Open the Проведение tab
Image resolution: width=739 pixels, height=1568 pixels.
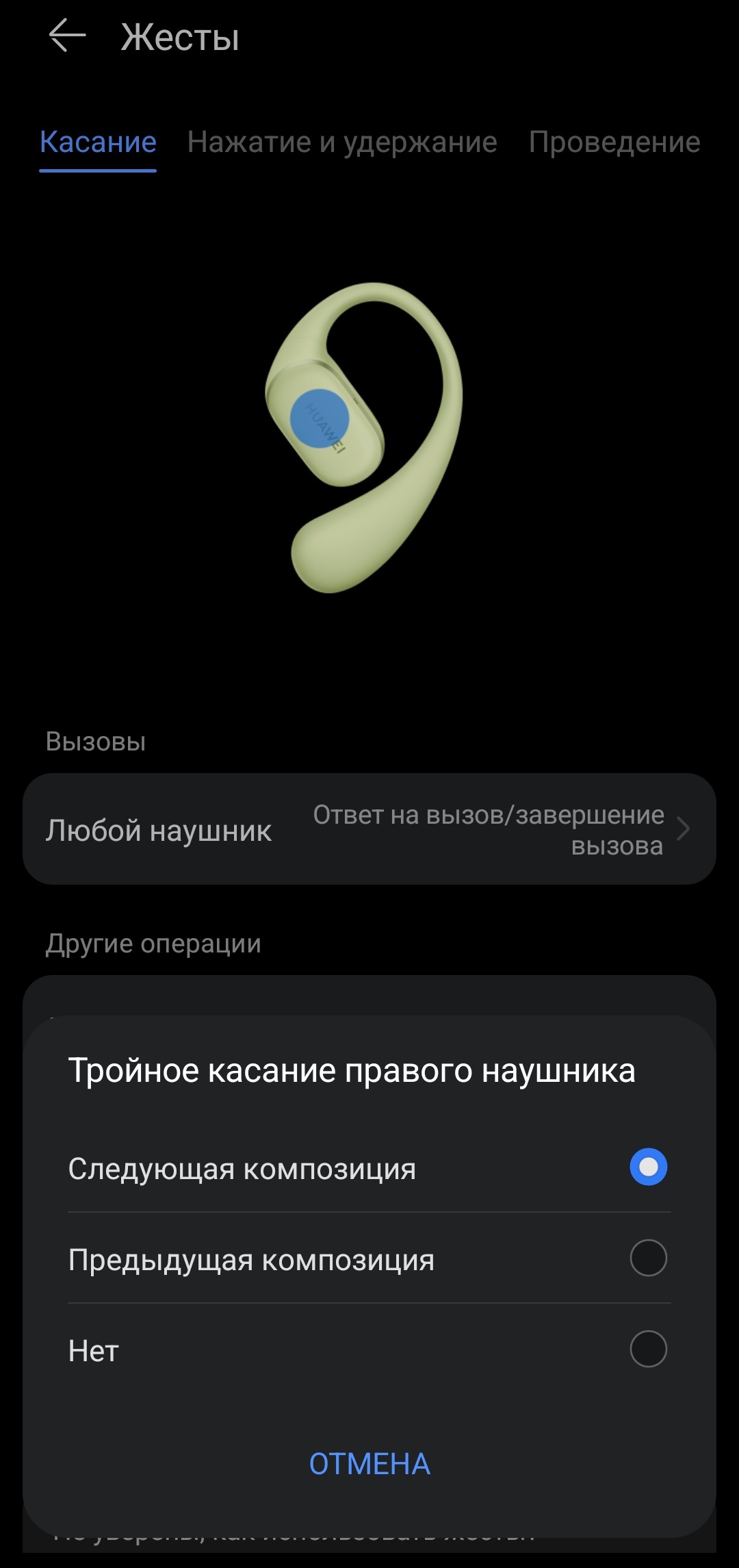pyautogui.click(x=614, y=142)
